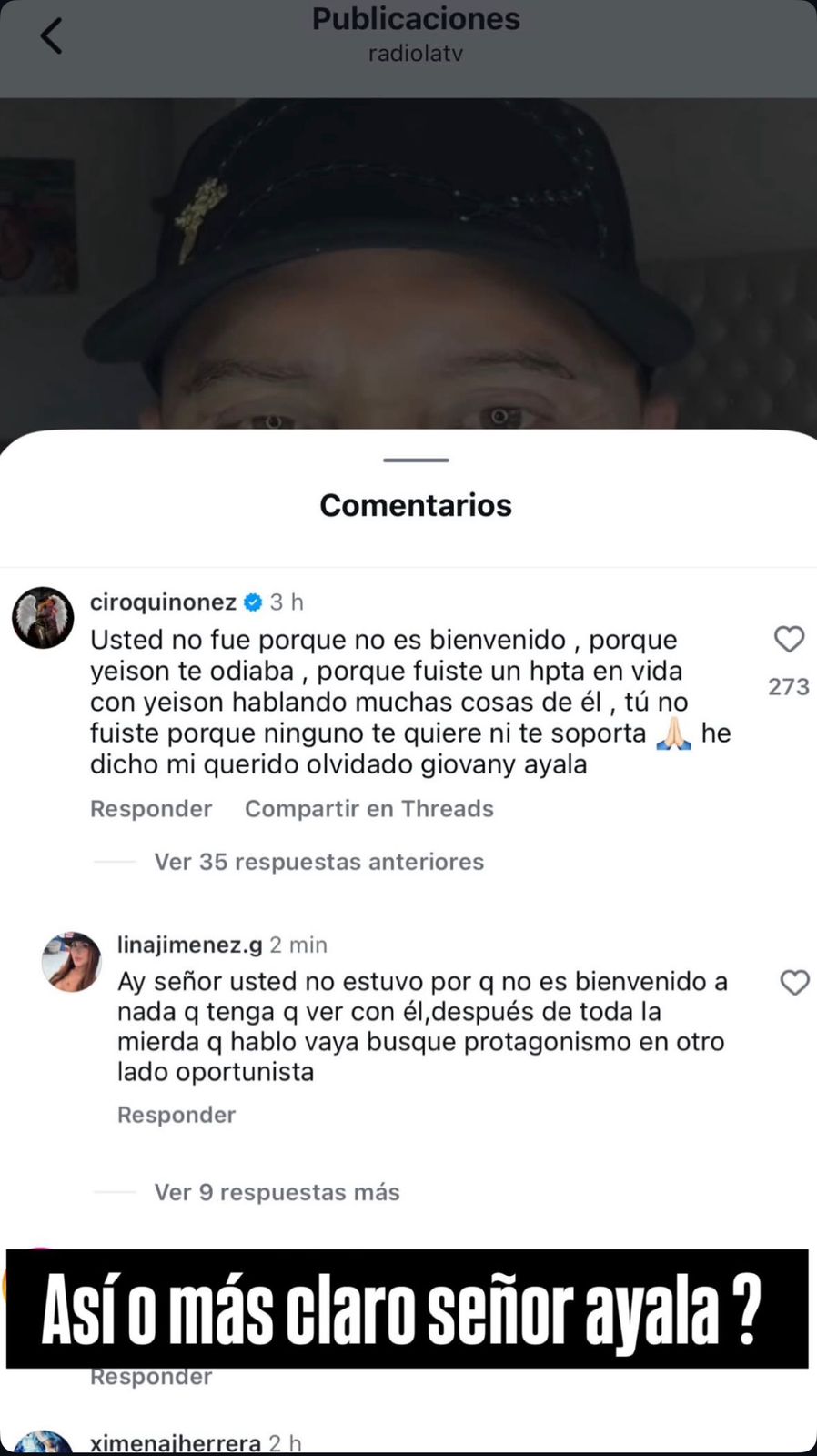The width and height of the screenshot is (817, 1456).
Task: Reply to linajimenez.g via Responder
Action: (177, 1114)
